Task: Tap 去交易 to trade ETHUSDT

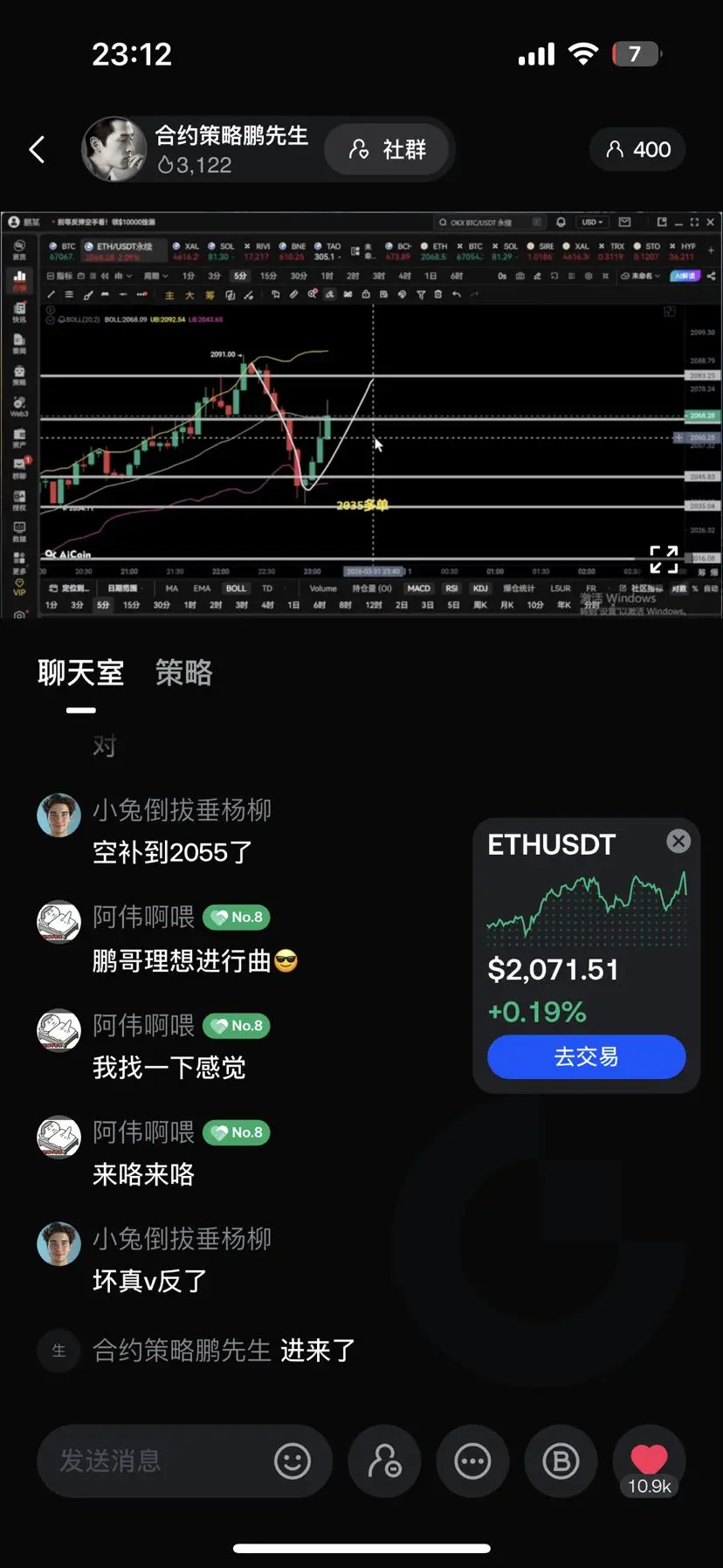Action: click(586, 1057)
